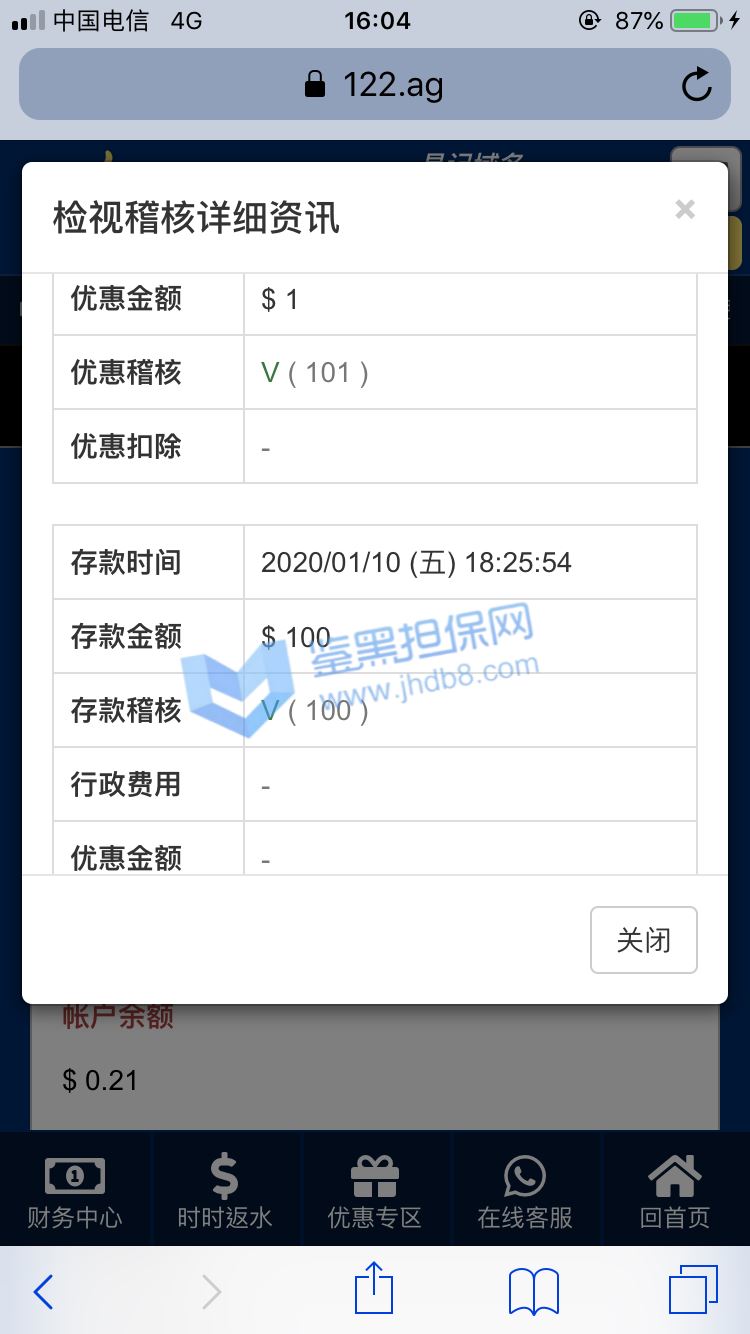This screenshot has width=750, height=1334.
Task: Tap the 关闭 button
Action: [x=644, y=940]
